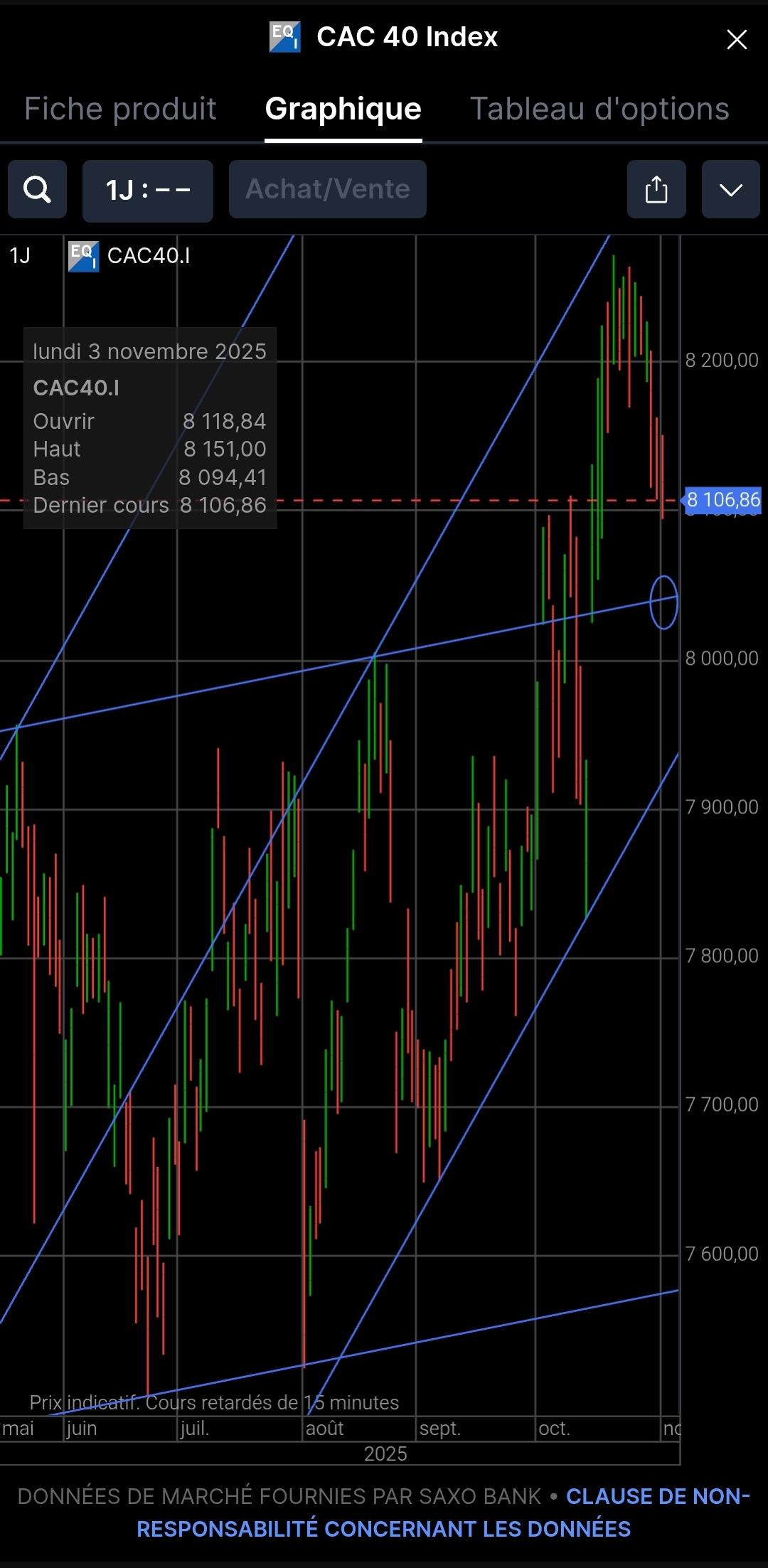This screenshot has height=1568, width=768.
Task: Switch to the Tableau d'options tab
Action: tap(599, 110)
